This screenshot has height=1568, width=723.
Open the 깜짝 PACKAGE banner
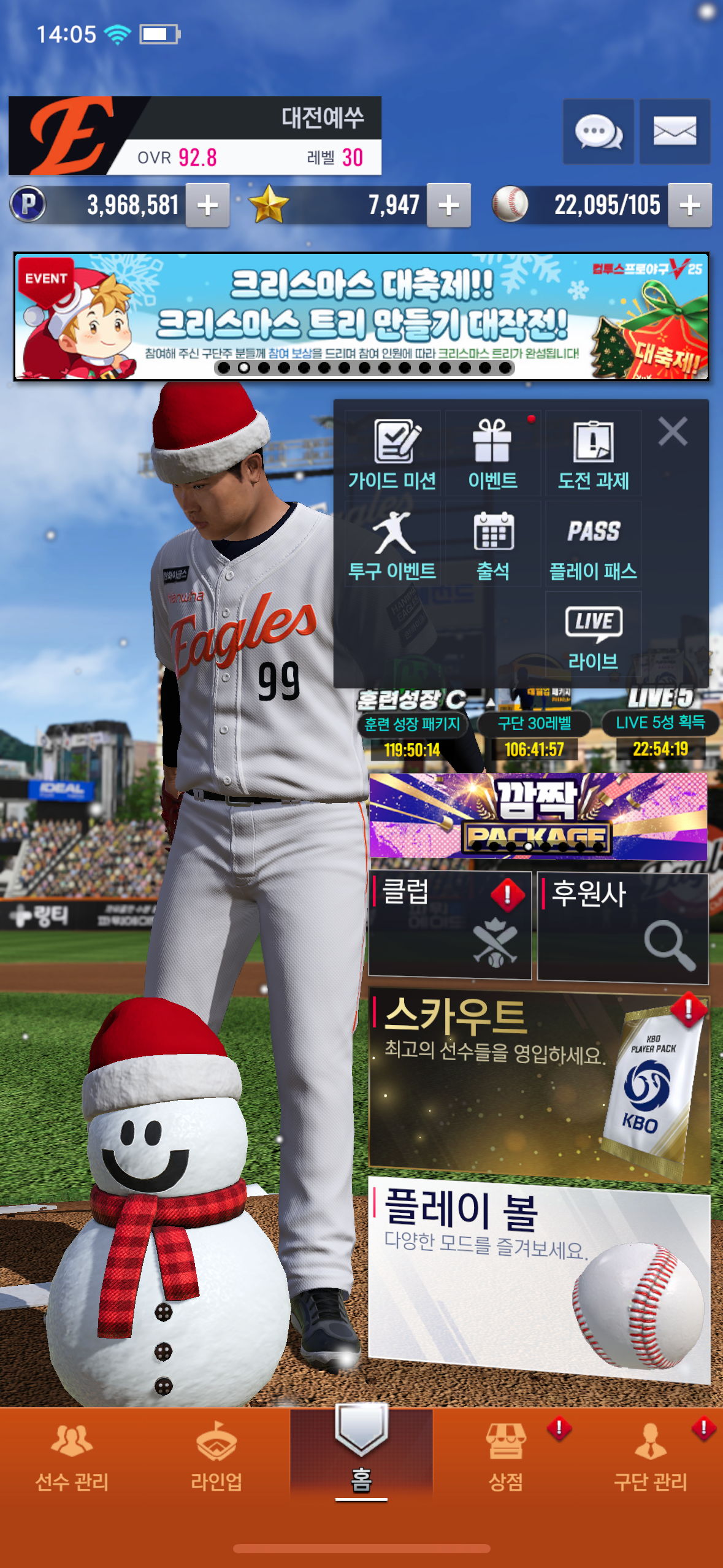pos(538,815)
